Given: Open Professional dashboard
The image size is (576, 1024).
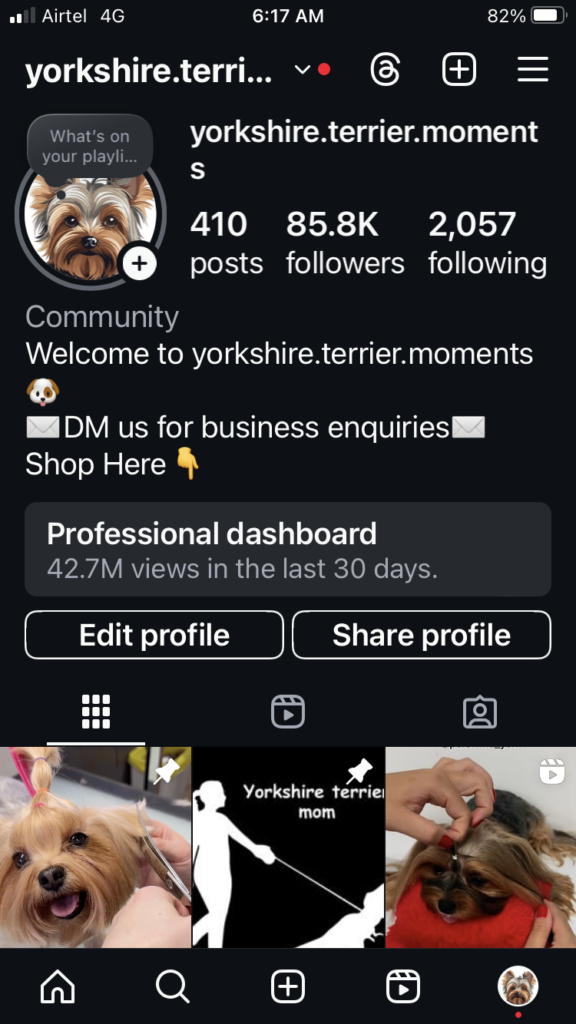Looking at the screenshot, I should point(288,549).
